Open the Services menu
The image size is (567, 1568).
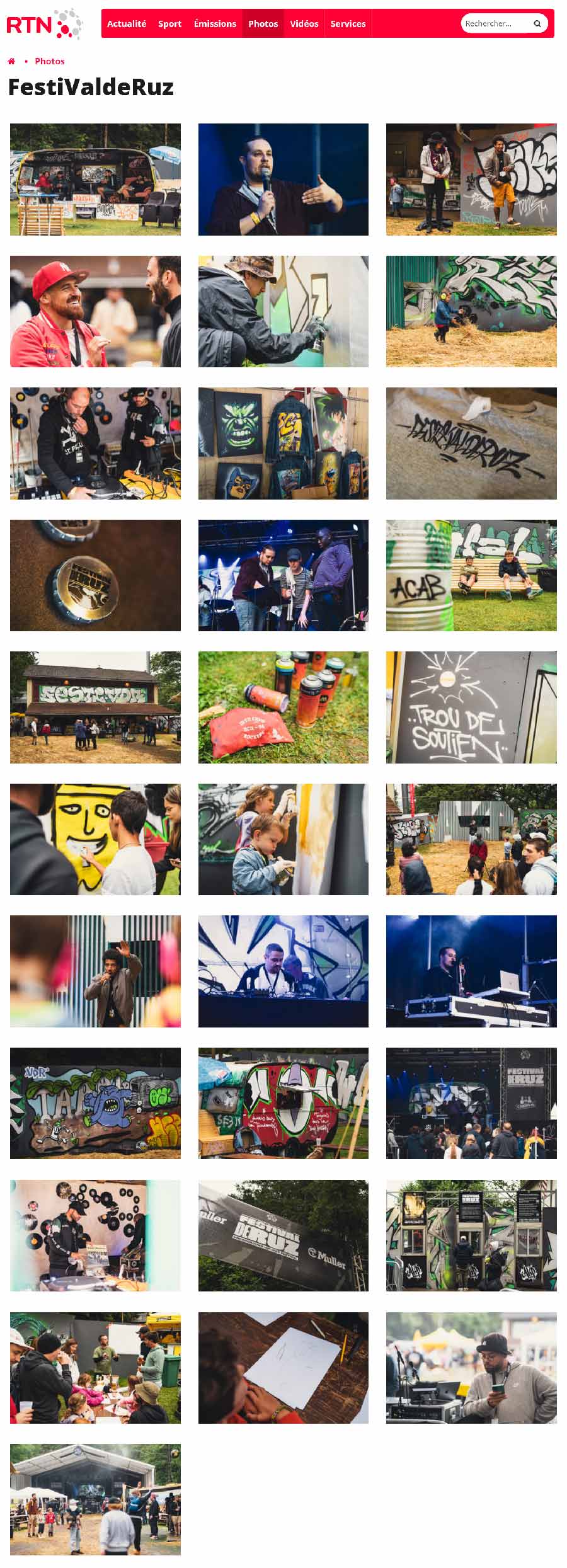tap(348, 24)
